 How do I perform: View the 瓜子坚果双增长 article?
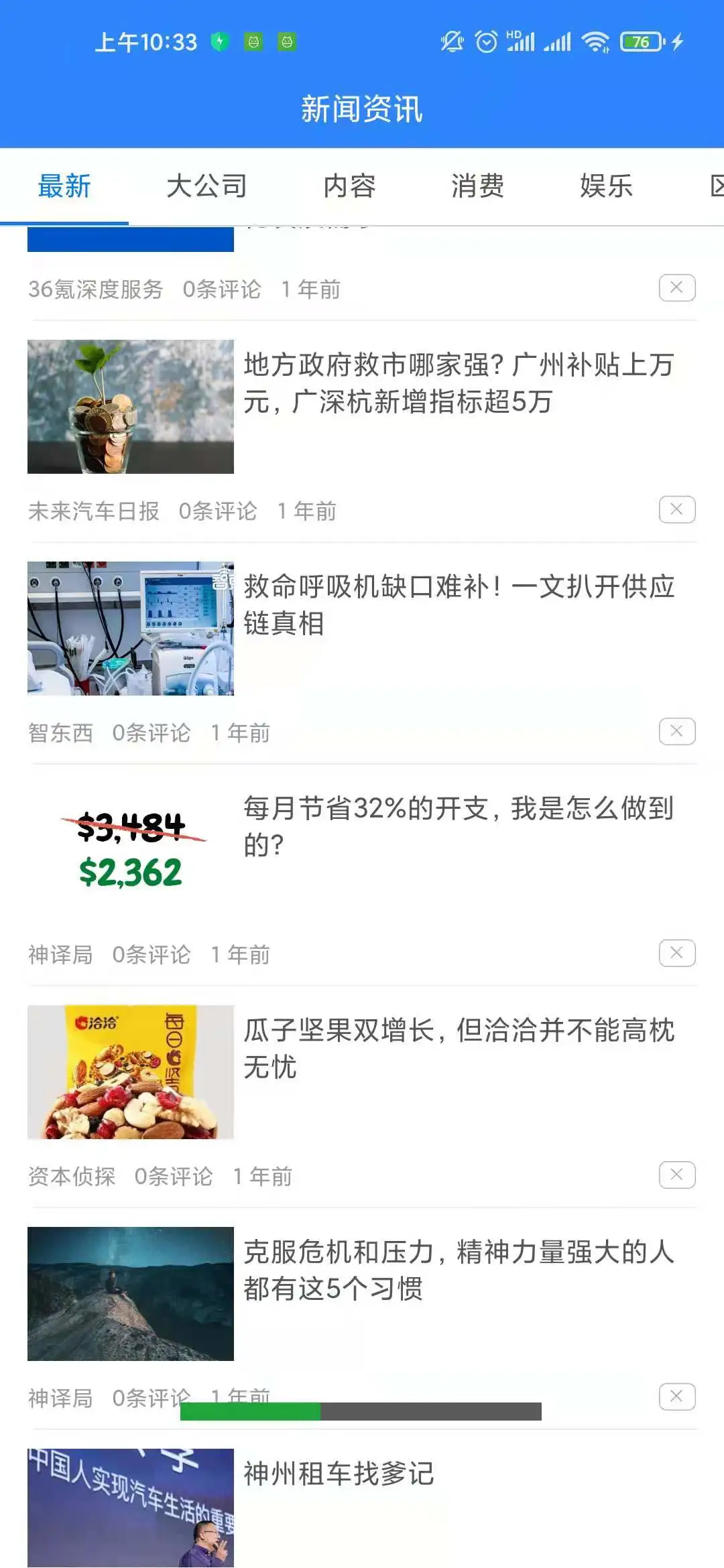pos(459,1048)
